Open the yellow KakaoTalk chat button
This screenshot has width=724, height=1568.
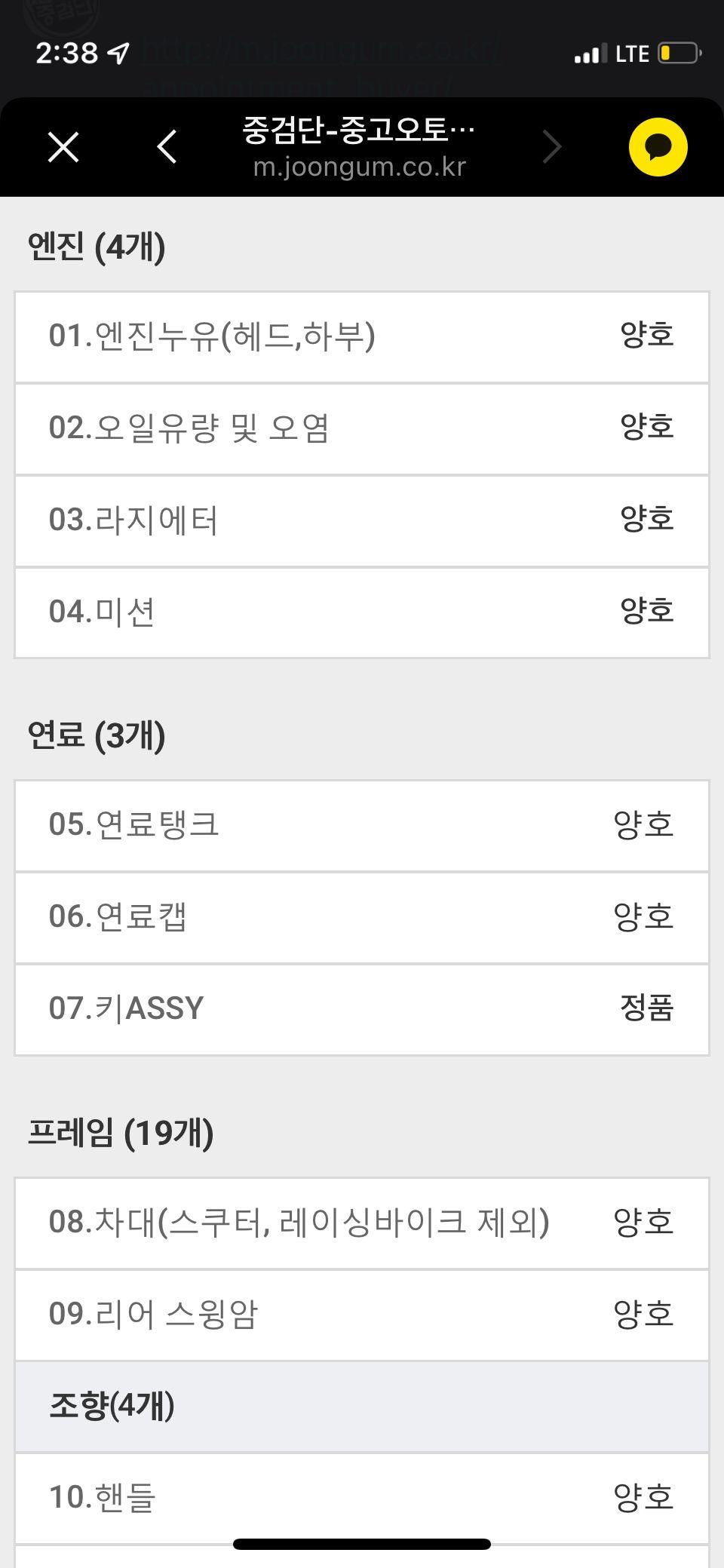point(658,146)
